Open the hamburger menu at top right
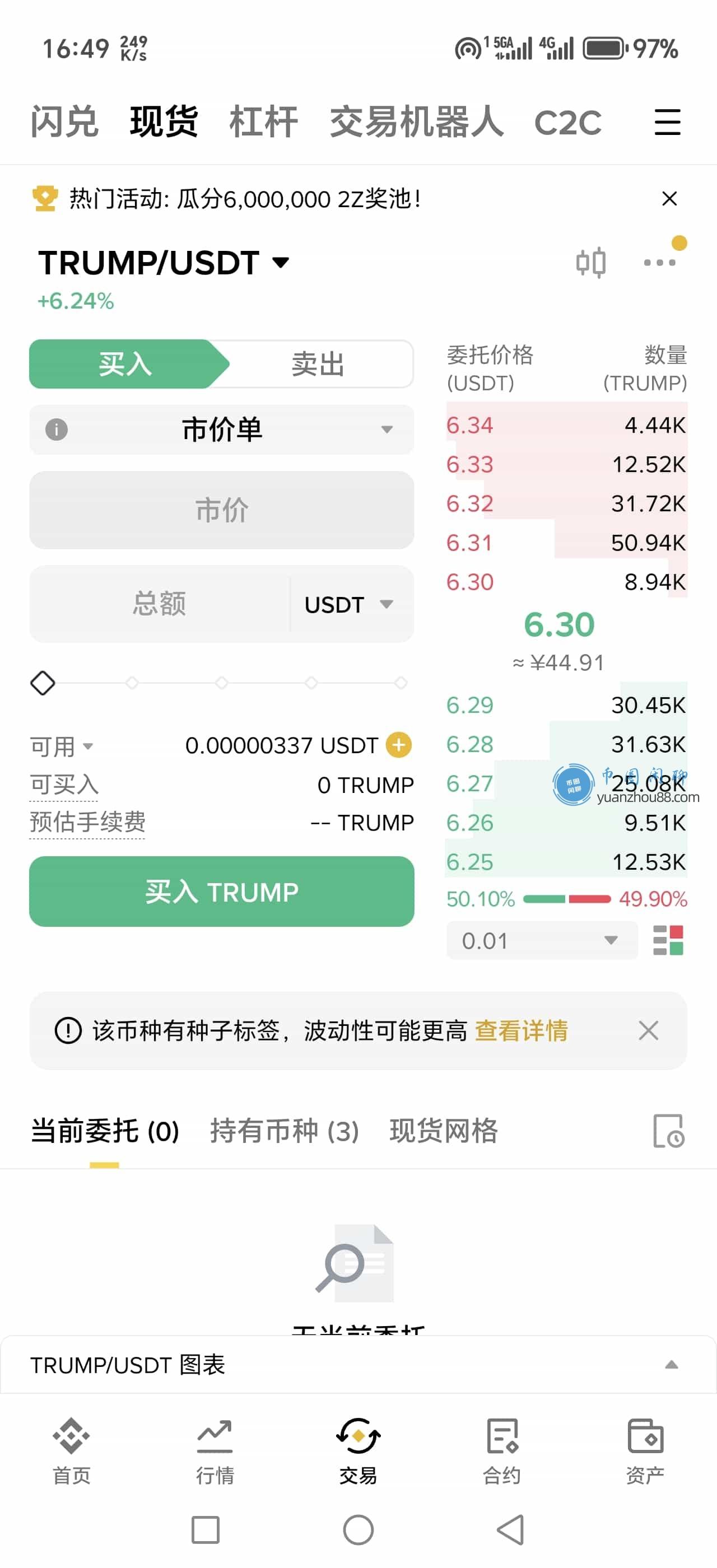717x1568 pixels. pyautogui.click(x=667, y=122)
